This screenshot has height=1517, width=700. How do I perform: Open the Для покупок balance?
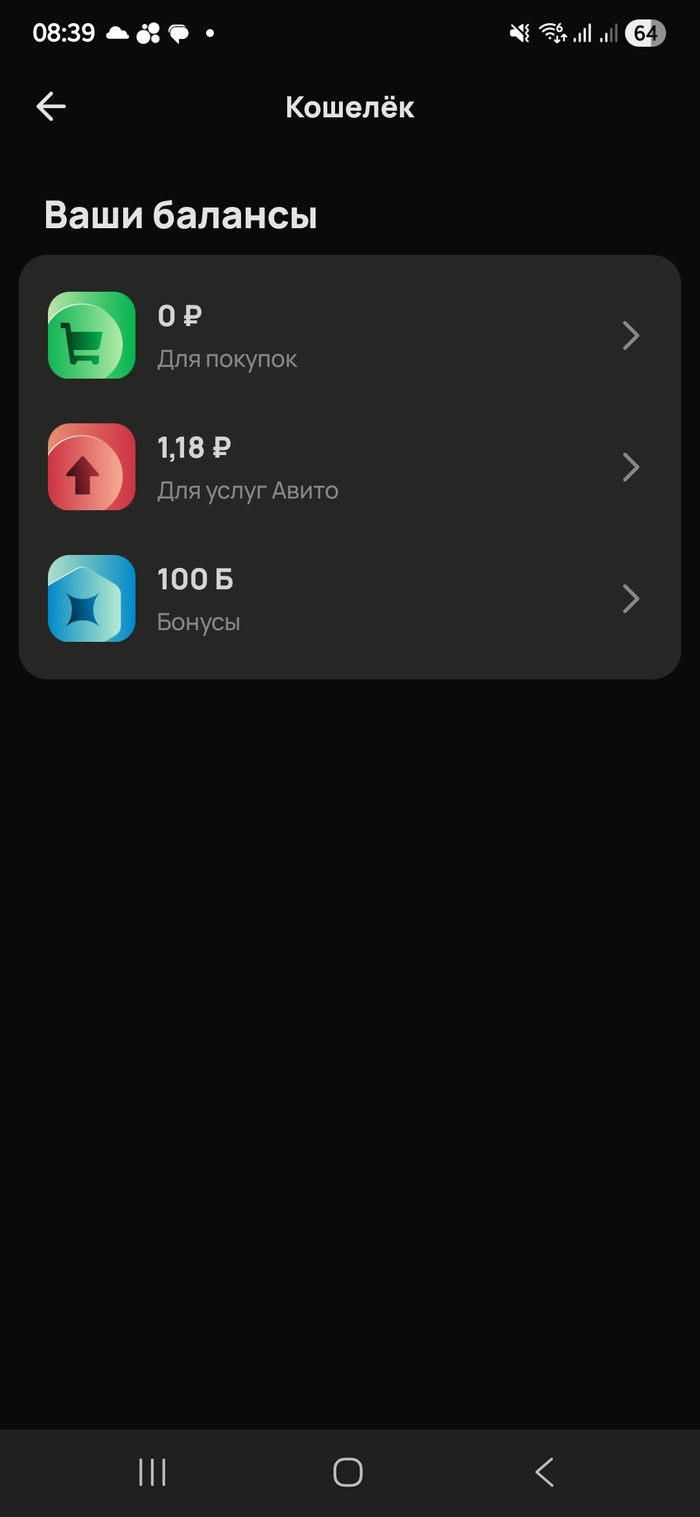click(349, 336)
